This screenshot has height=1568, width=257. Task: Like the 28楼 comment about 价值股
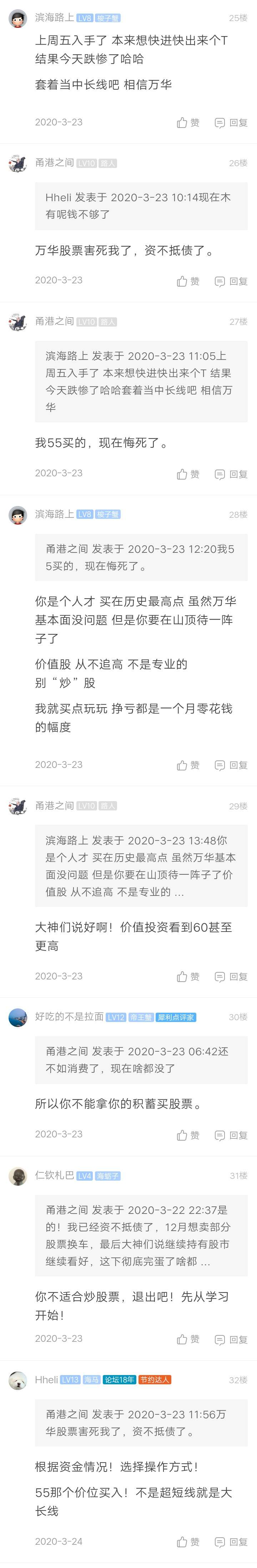(x=188, y=765)
